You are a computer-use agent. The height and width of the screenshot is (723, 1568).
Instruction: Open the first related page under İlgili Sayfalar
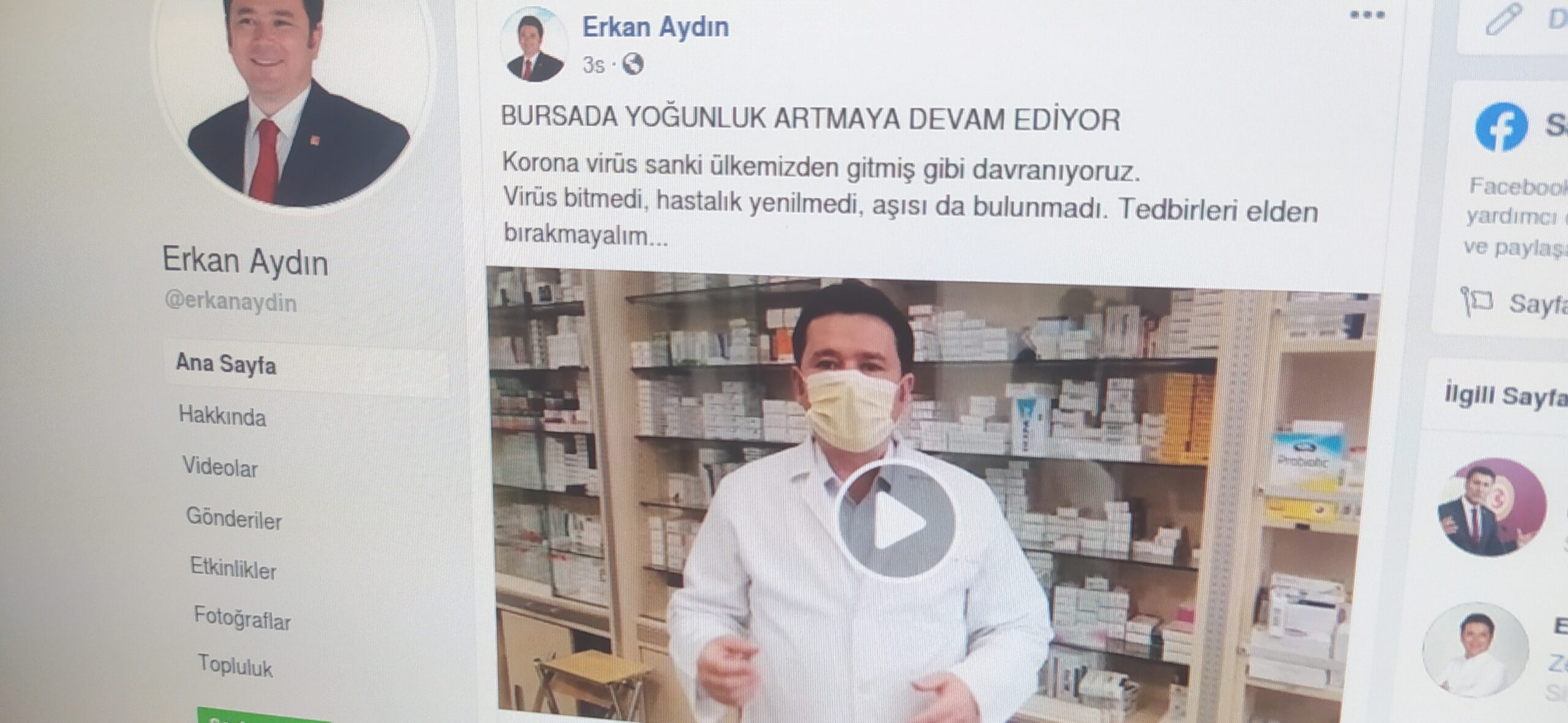(x=1498, y=506)
